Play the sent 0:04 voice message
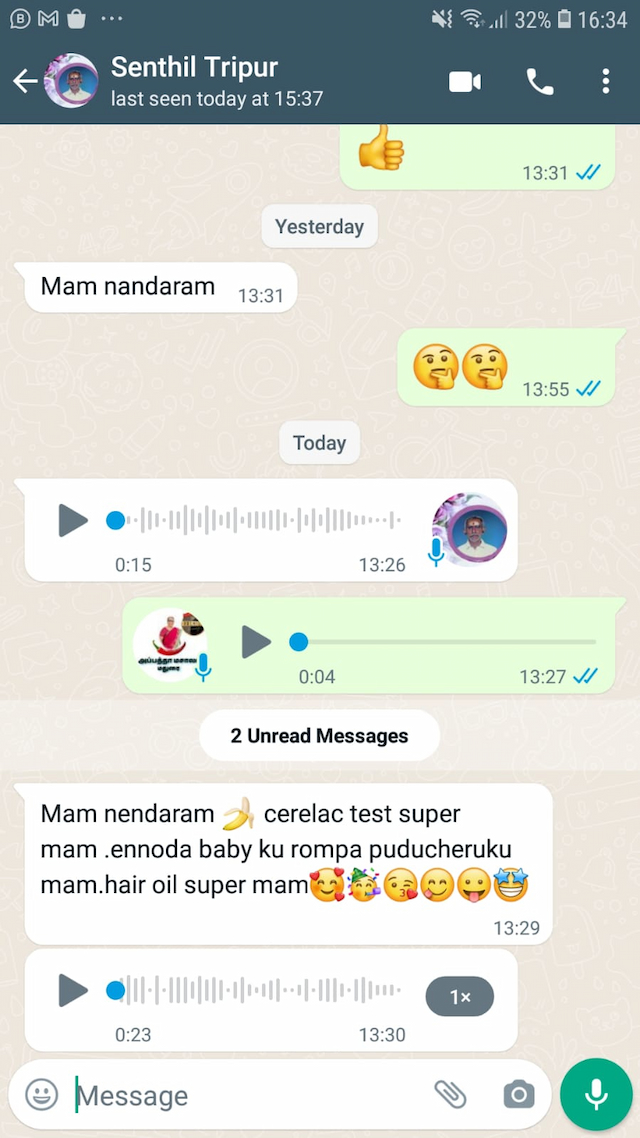Screen dimensions: 640x1138 (x=257, y=641)
